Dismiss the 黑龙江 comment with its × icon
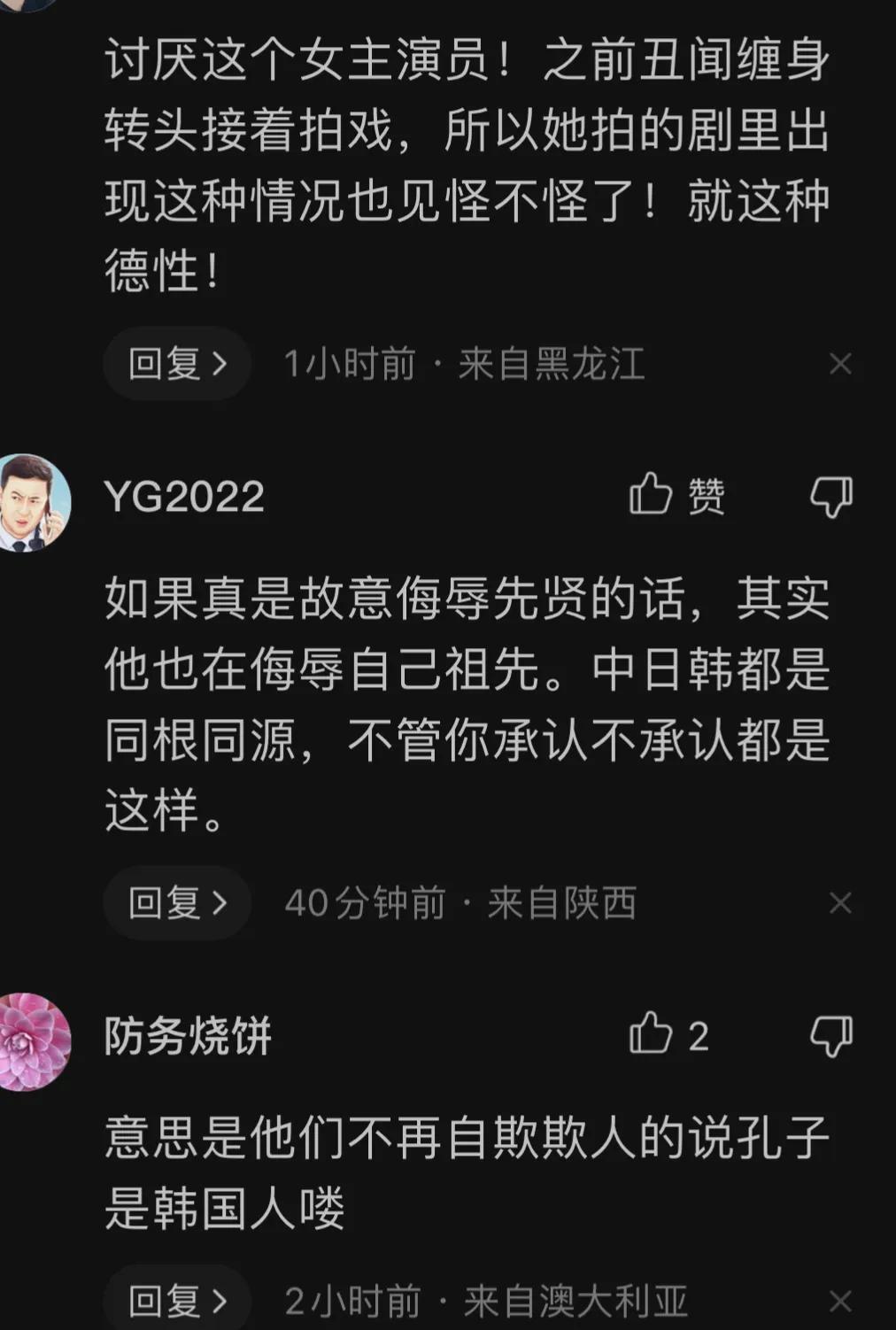This screenshot has width=896, height=1330. point(838,363)
